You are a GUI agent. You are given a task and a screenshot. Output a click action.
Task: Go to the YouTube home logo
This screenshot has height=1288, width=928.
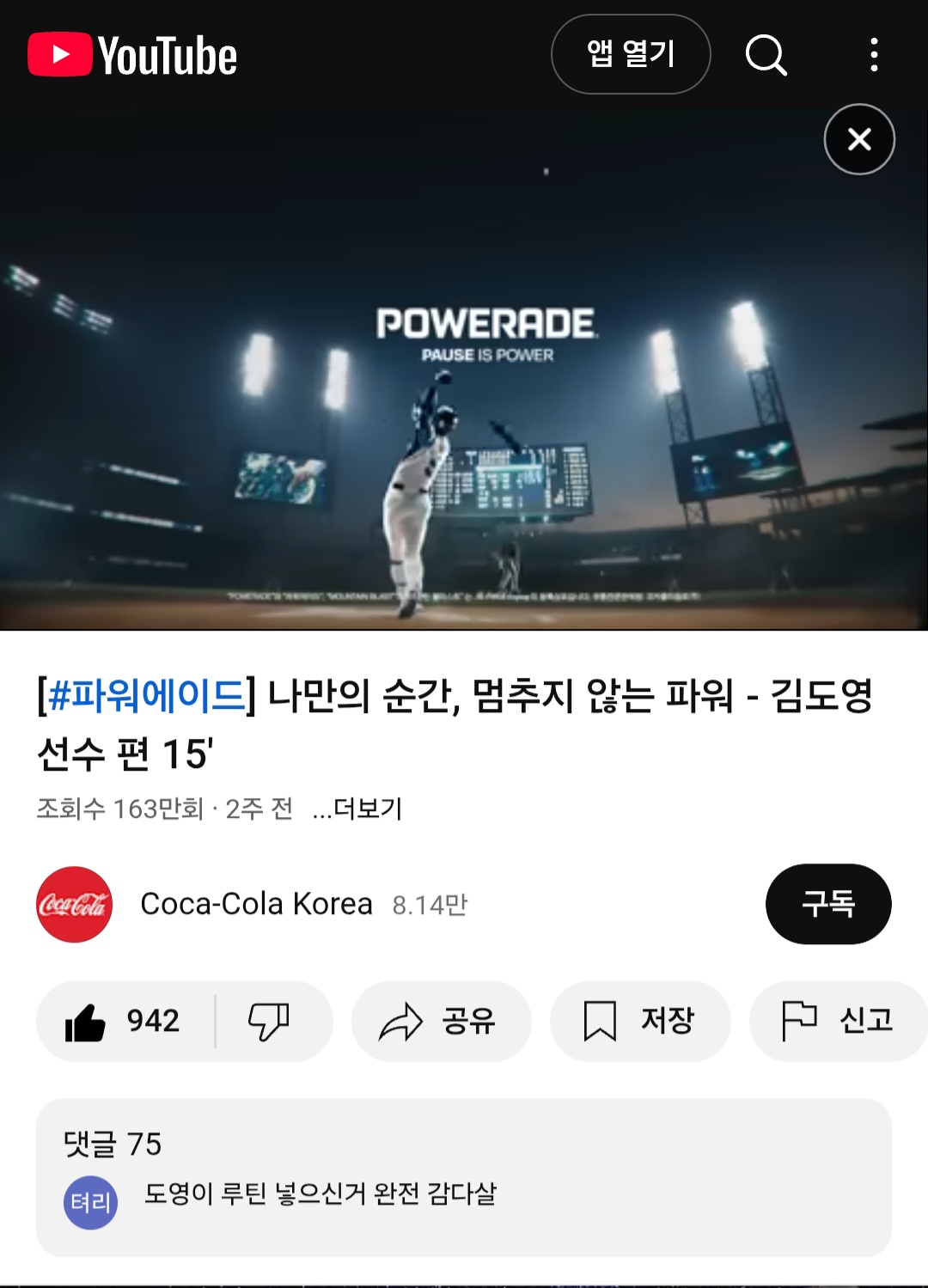pyautogui.click(x=132, y=55)
